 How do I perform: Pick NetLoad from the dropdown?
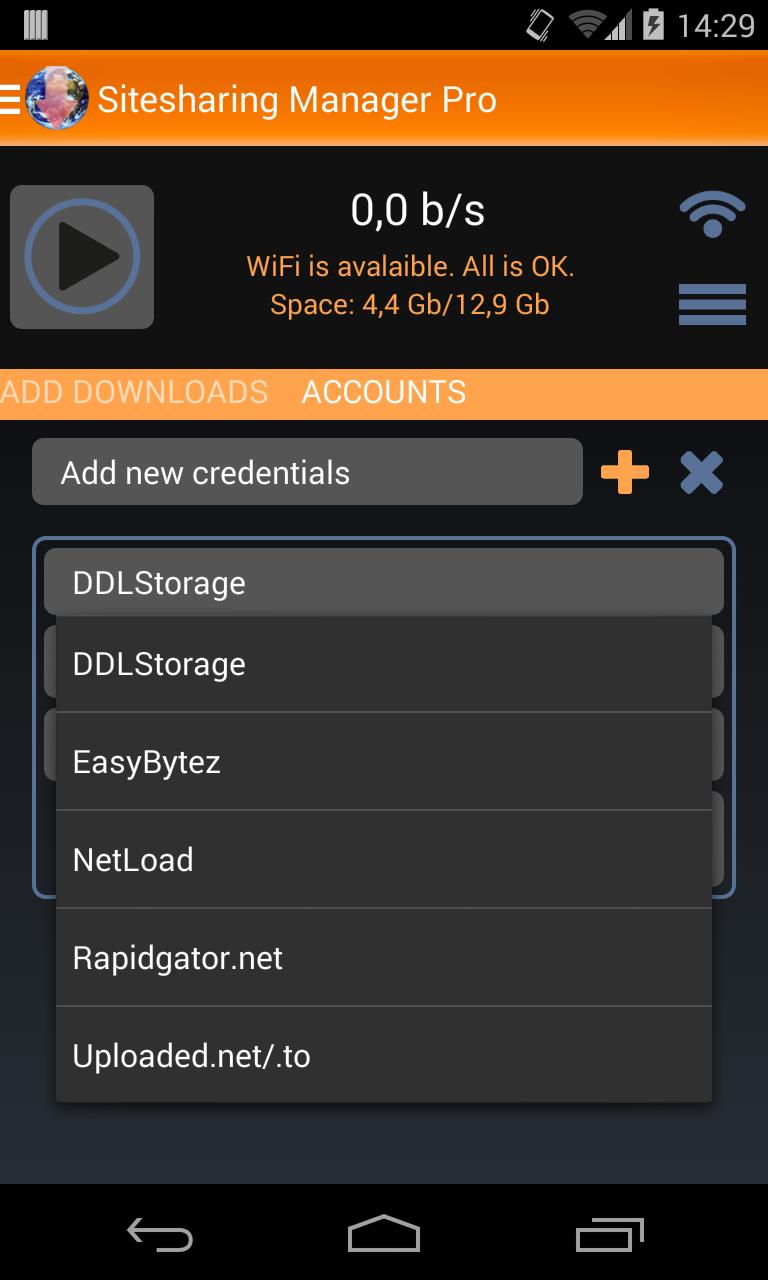383,860
